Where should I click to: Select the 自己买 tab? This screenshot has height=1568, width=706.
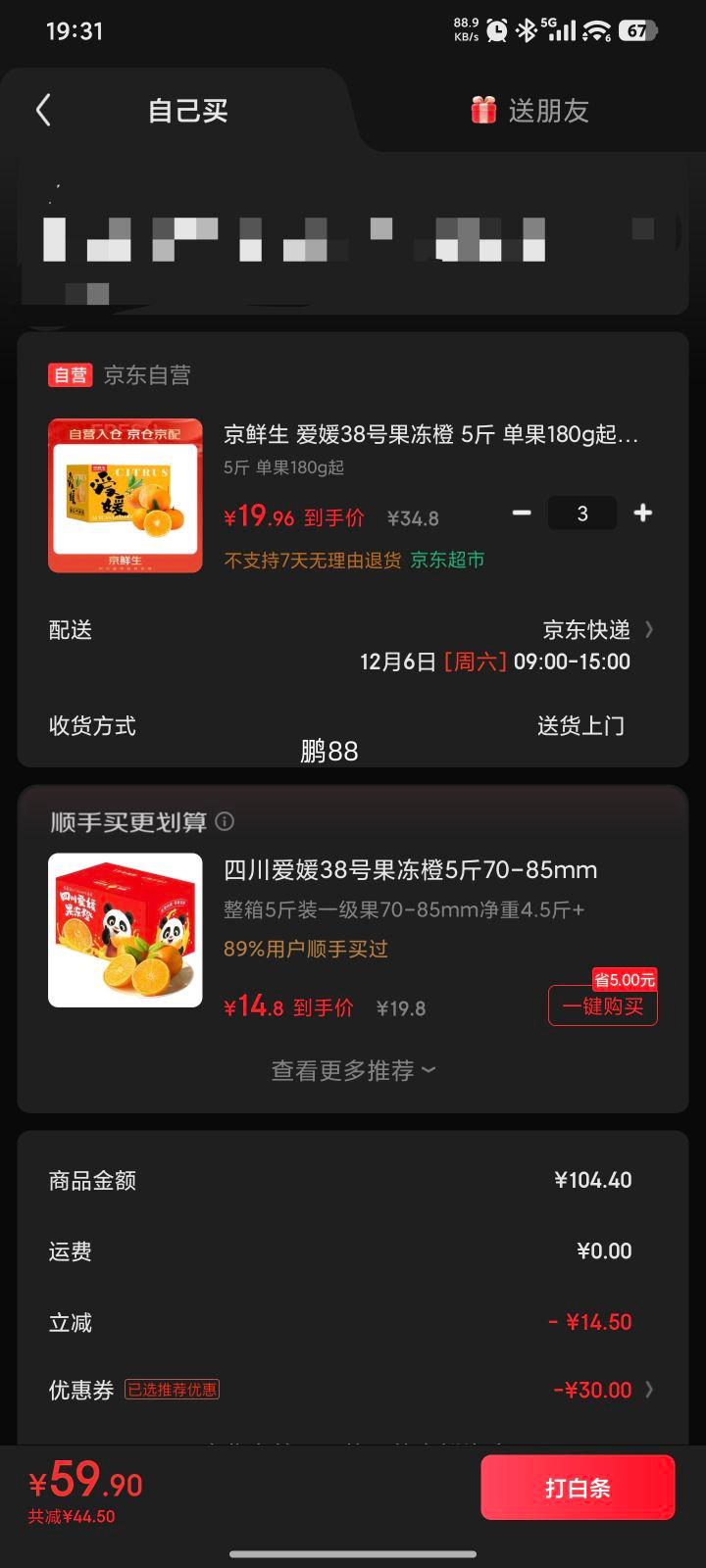[x=186, y=111]
